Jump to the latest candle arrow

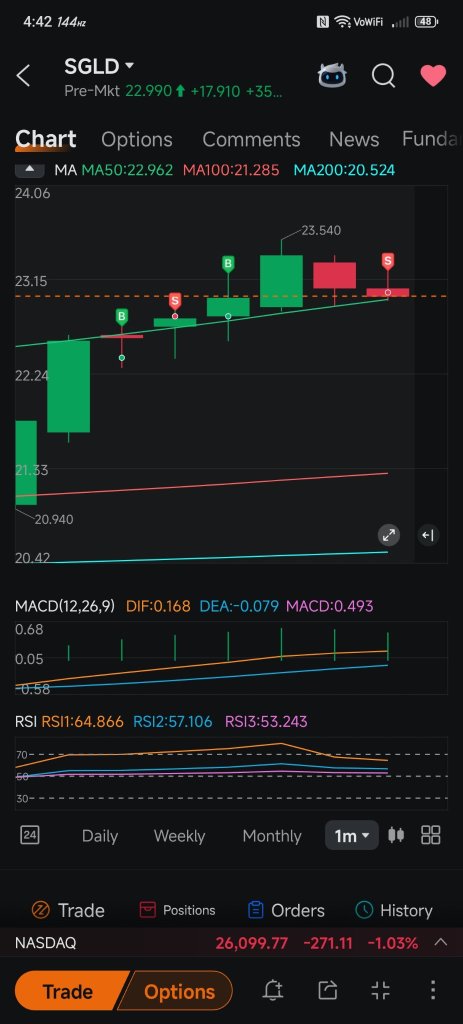(428, 536)
